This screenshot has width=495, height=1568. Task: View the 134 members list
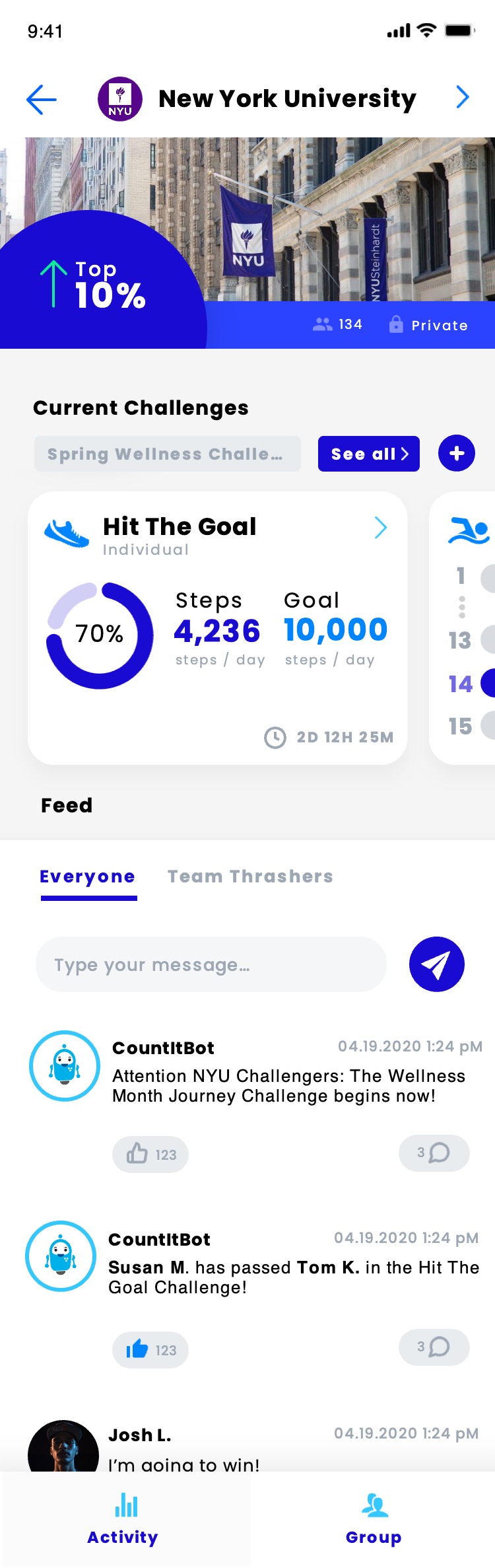click(338, 324)
